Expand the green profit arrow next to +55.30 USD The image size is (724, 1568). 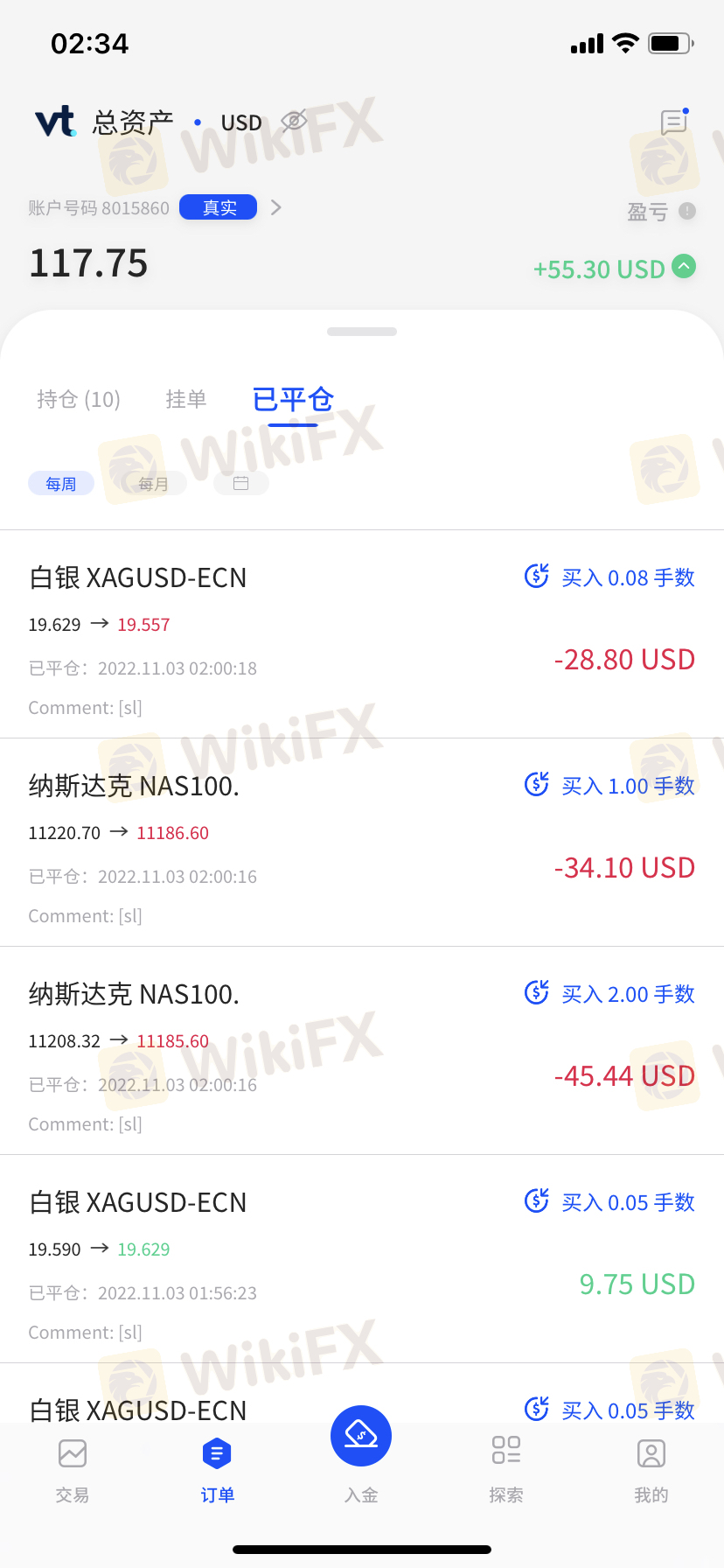(x=684, y=266)
